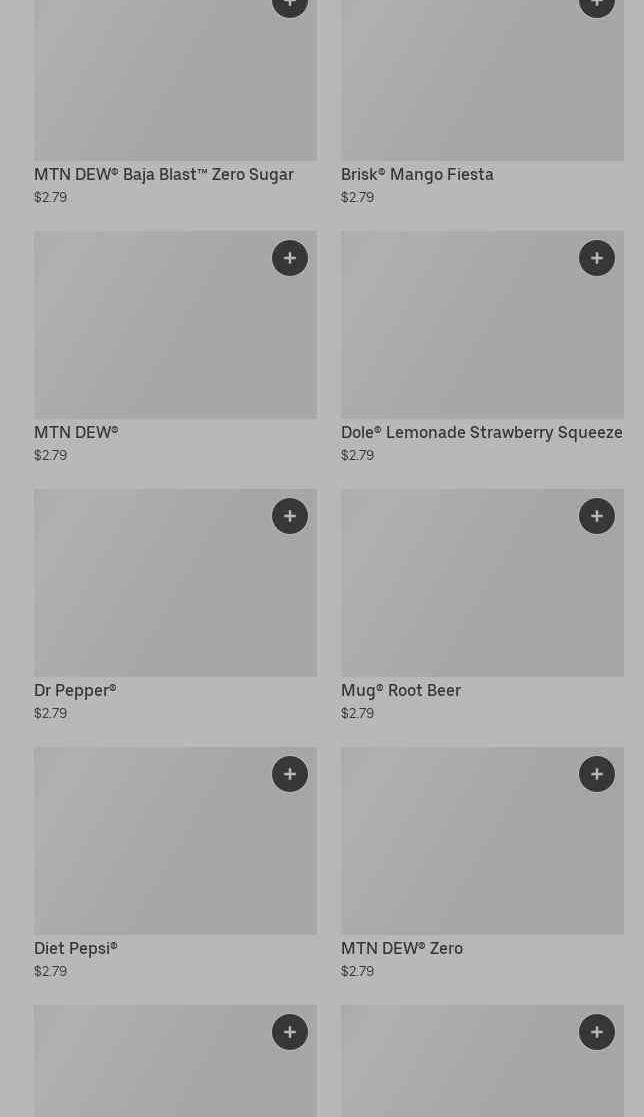Add MTN DEW® Zero to order
This screenshot has width=644, height=1117.
tap(597, 774)
